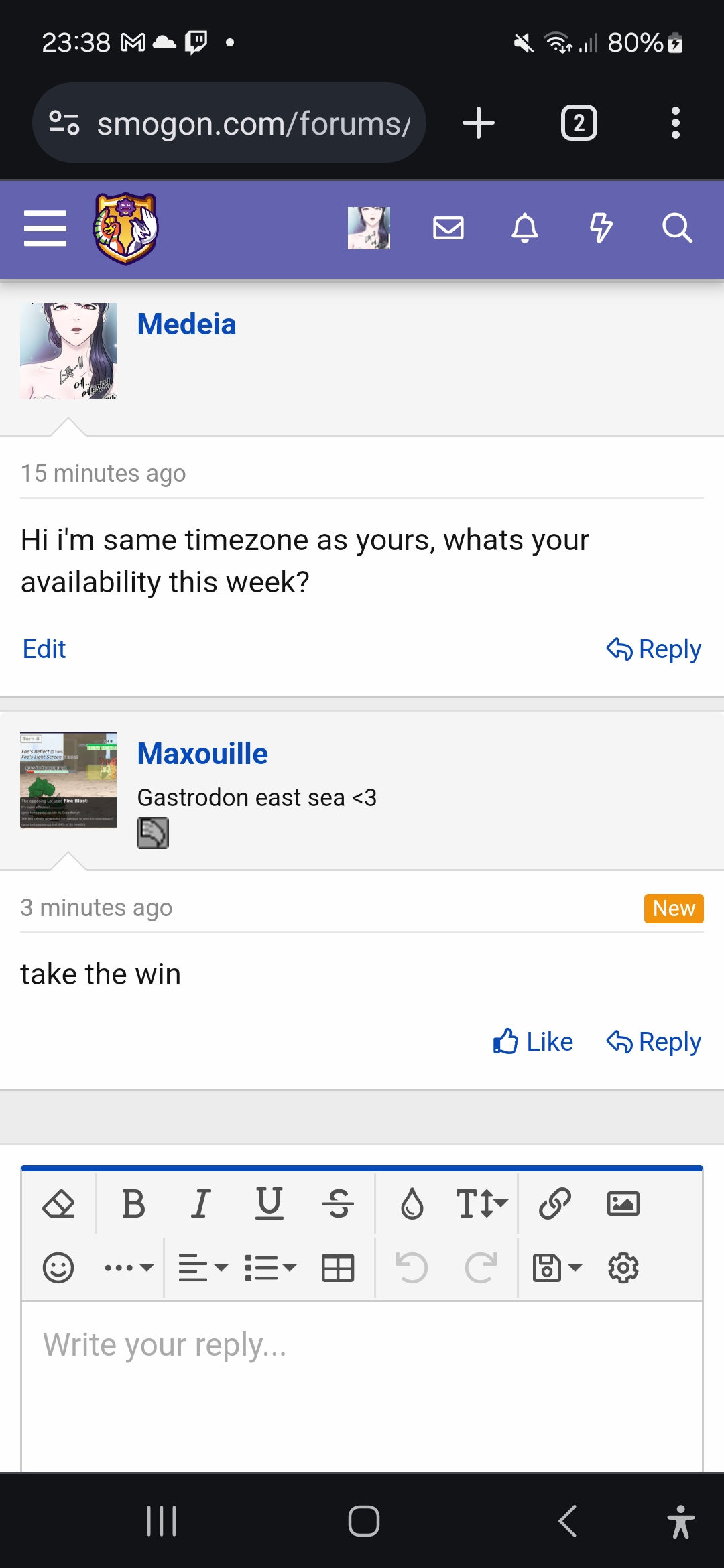
Task: Tap the lightning bolt what's new icon
Action: click(x=601, y=228)
